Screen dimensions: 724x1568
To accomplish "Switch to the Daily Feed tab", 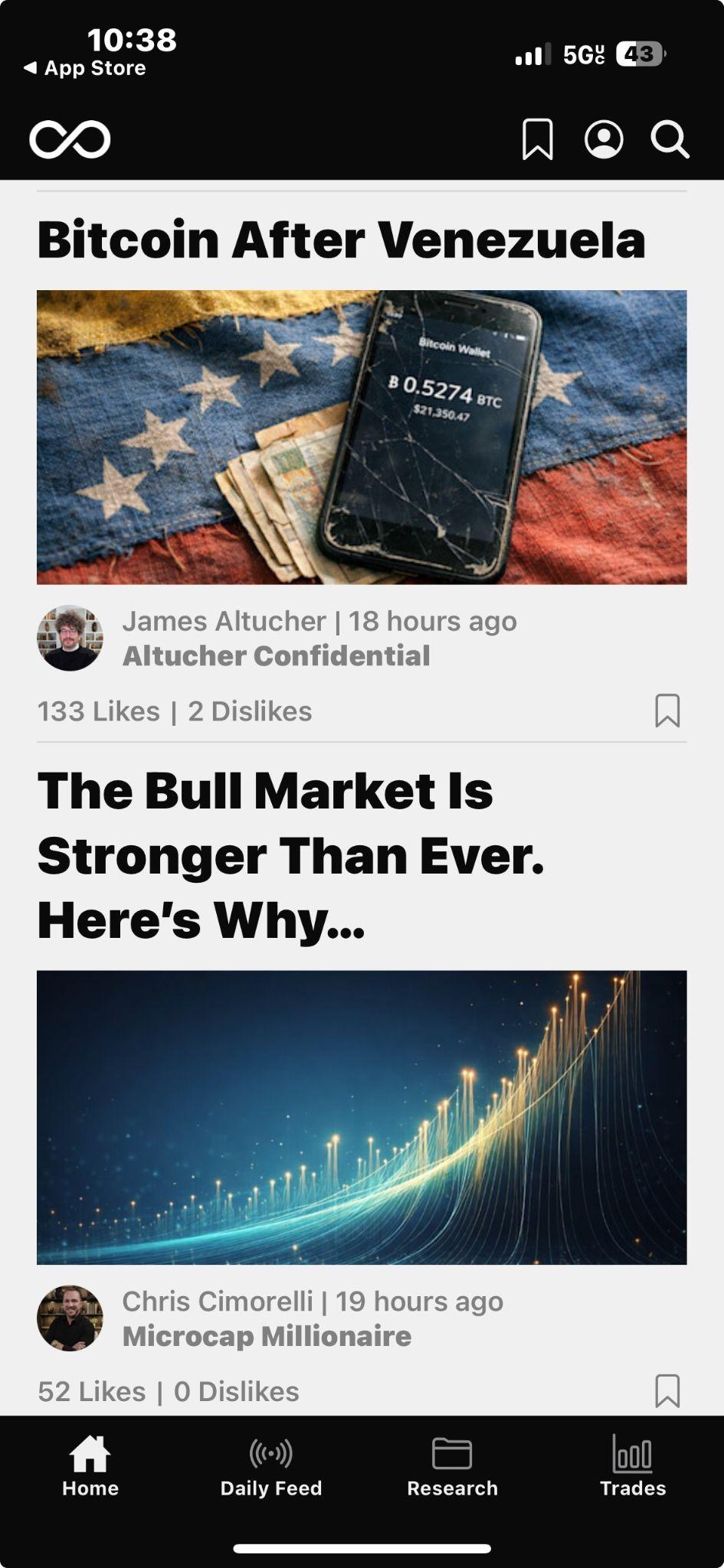I will 271,1466.
